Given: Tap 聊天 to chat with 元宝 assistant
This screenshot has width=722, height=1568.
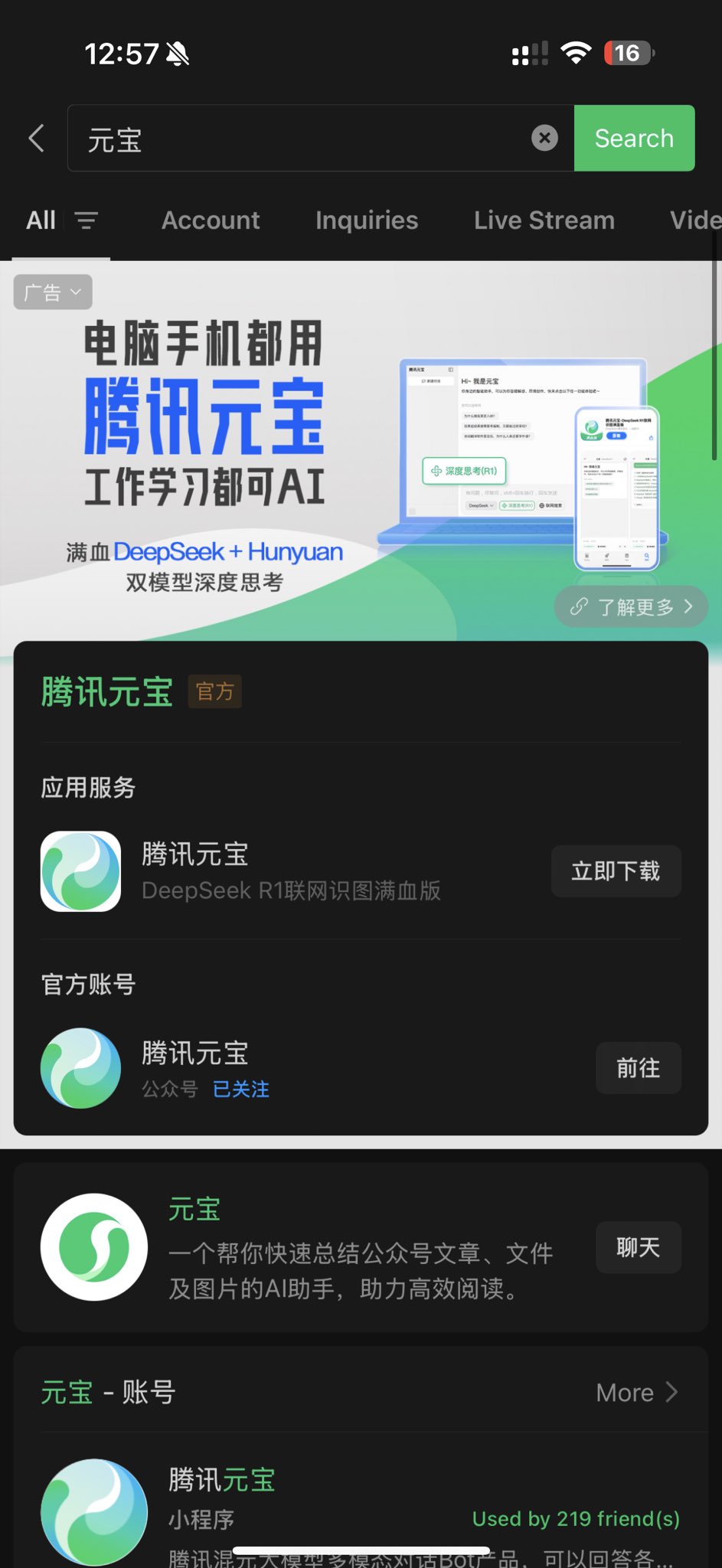Looking at the screenshot, I should [638, 1246].
